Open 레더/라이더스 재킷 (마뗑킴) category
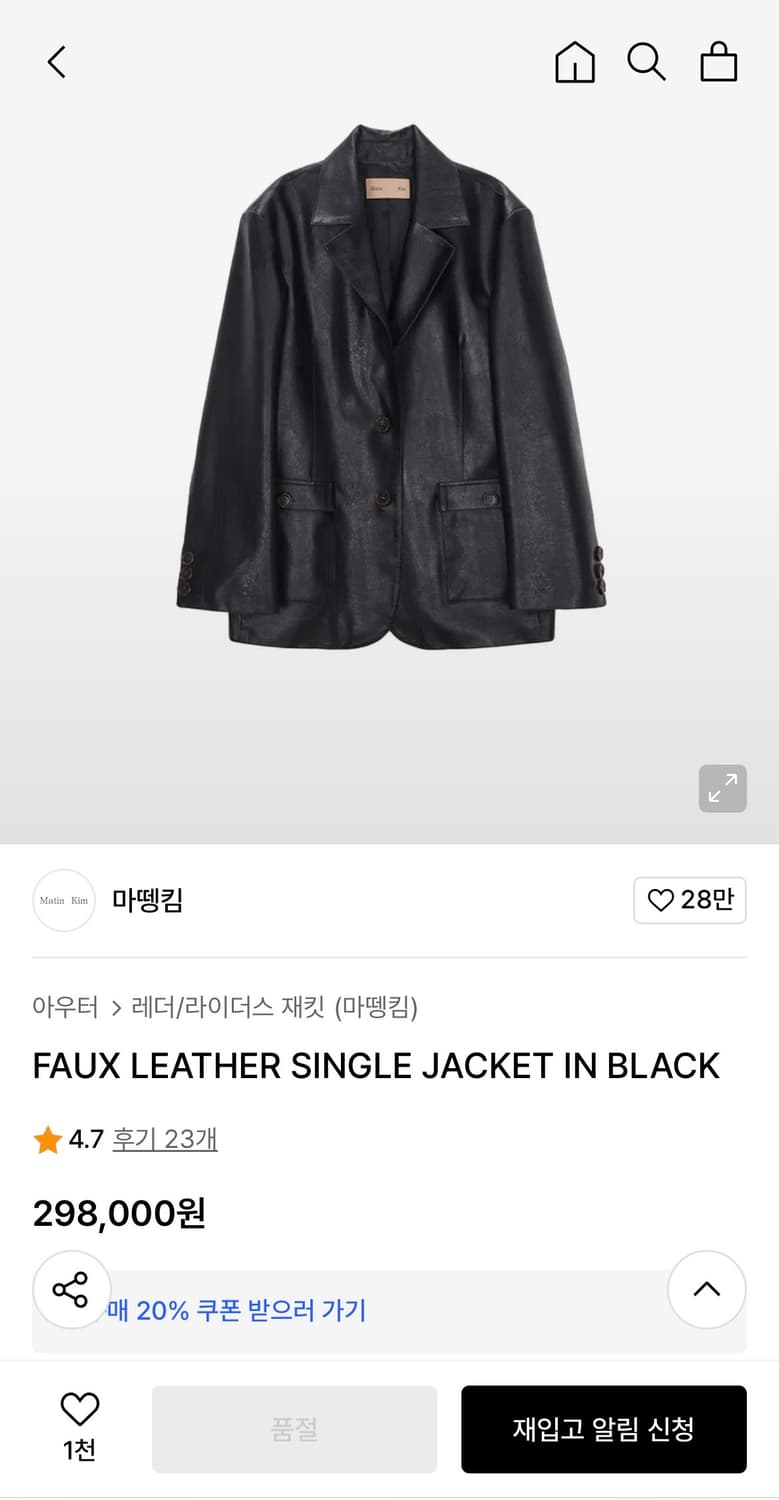This screenshot has width=779, height=1500. point(274,1007)
